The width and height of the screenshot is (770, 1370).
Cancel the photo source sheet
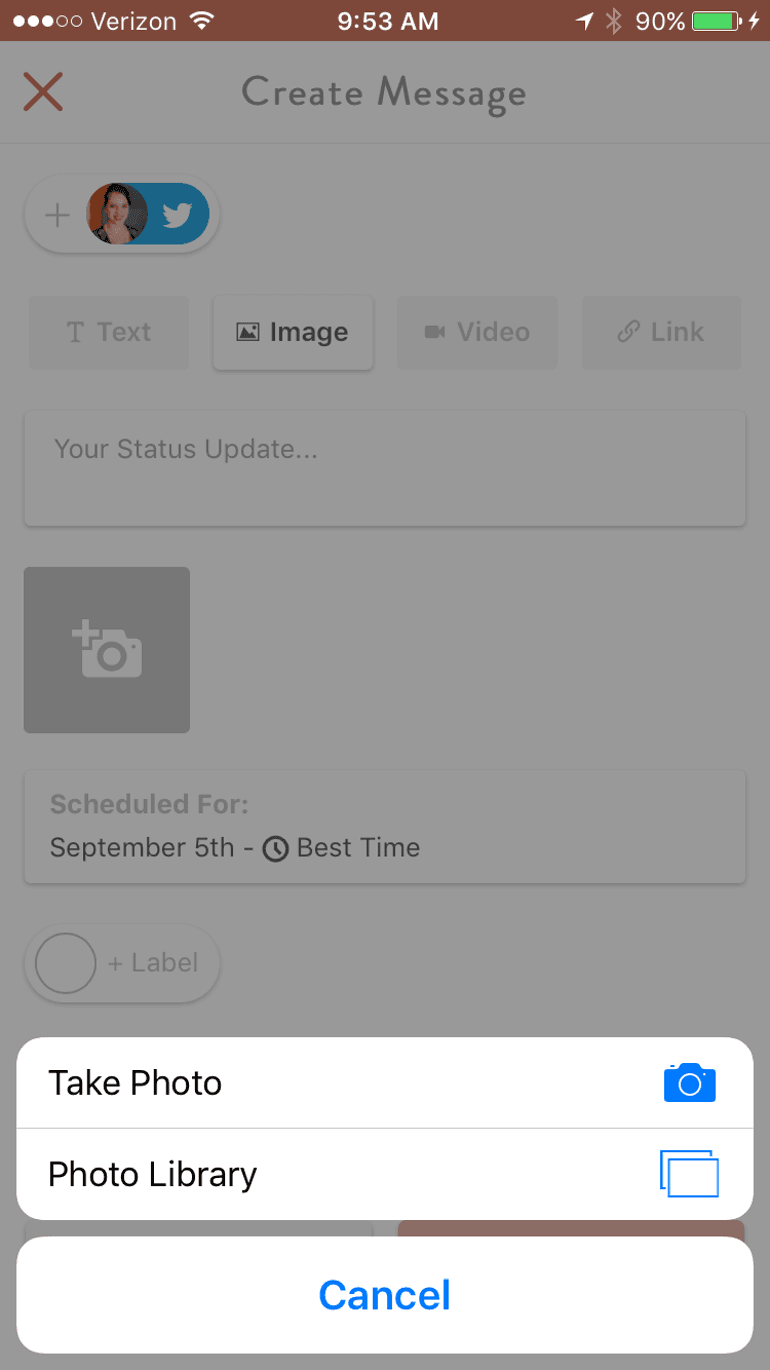click(x=384, y=1295)
